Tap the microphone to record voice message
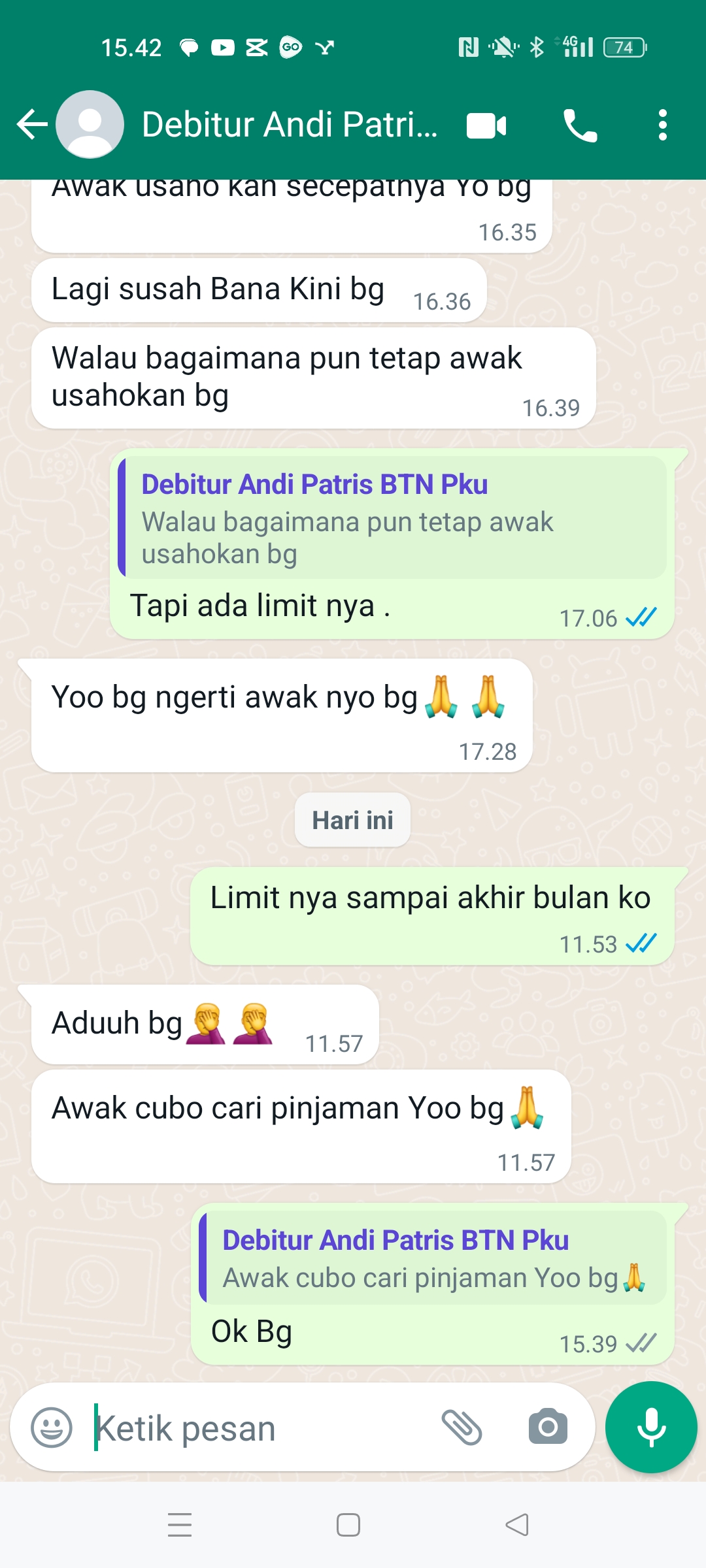Viewport: 706px width, 1568px height. [651, 1428]
